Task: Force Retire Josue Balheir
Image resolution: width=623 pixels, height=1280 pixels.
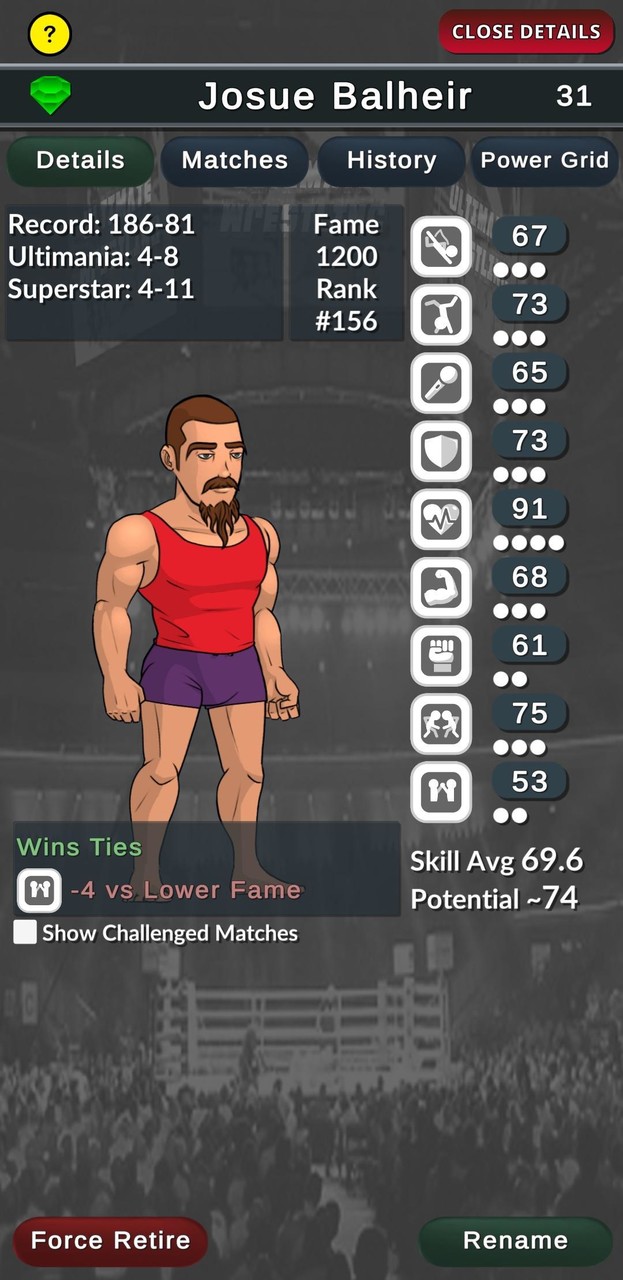Action: coord(110,1241)
